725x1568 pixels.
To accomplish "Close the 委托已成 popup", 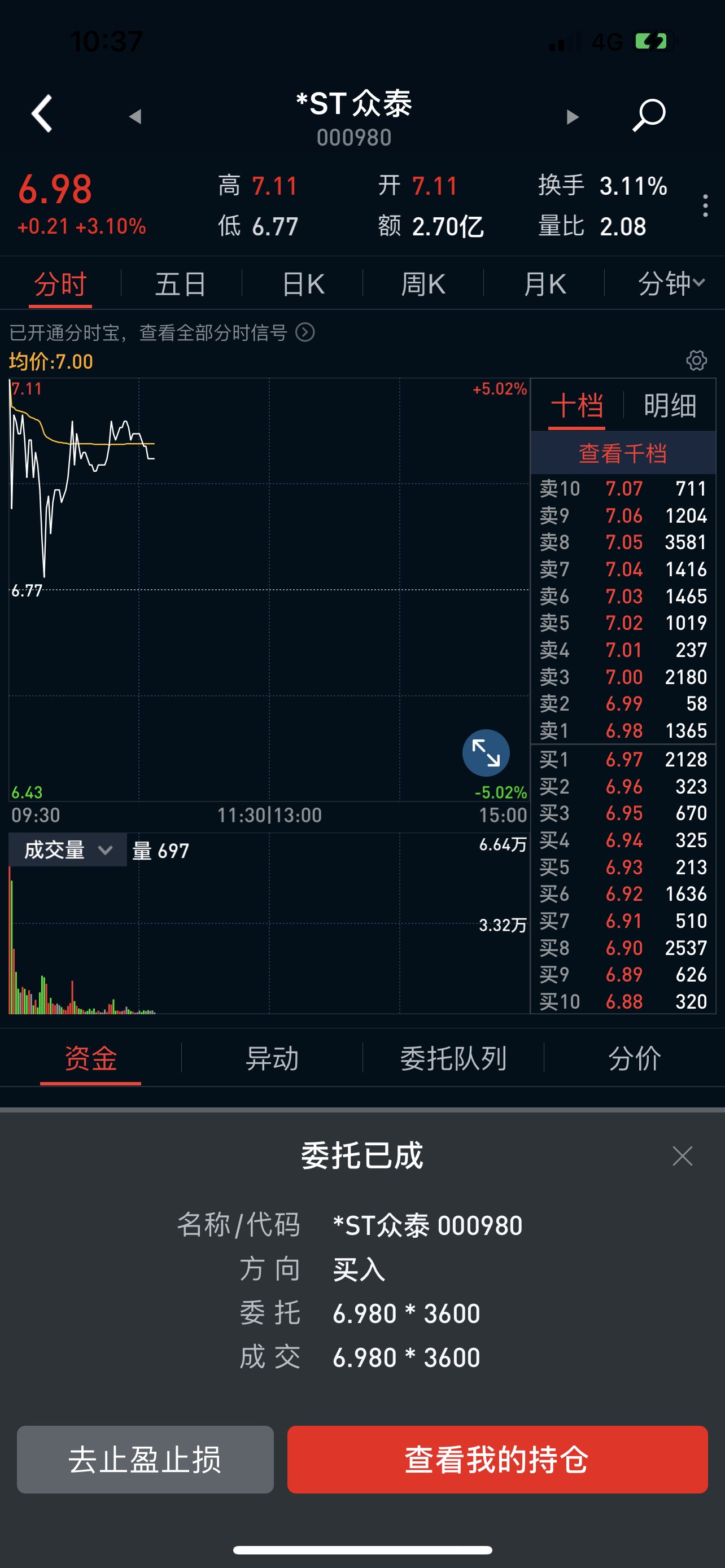I will point(682,1155).
